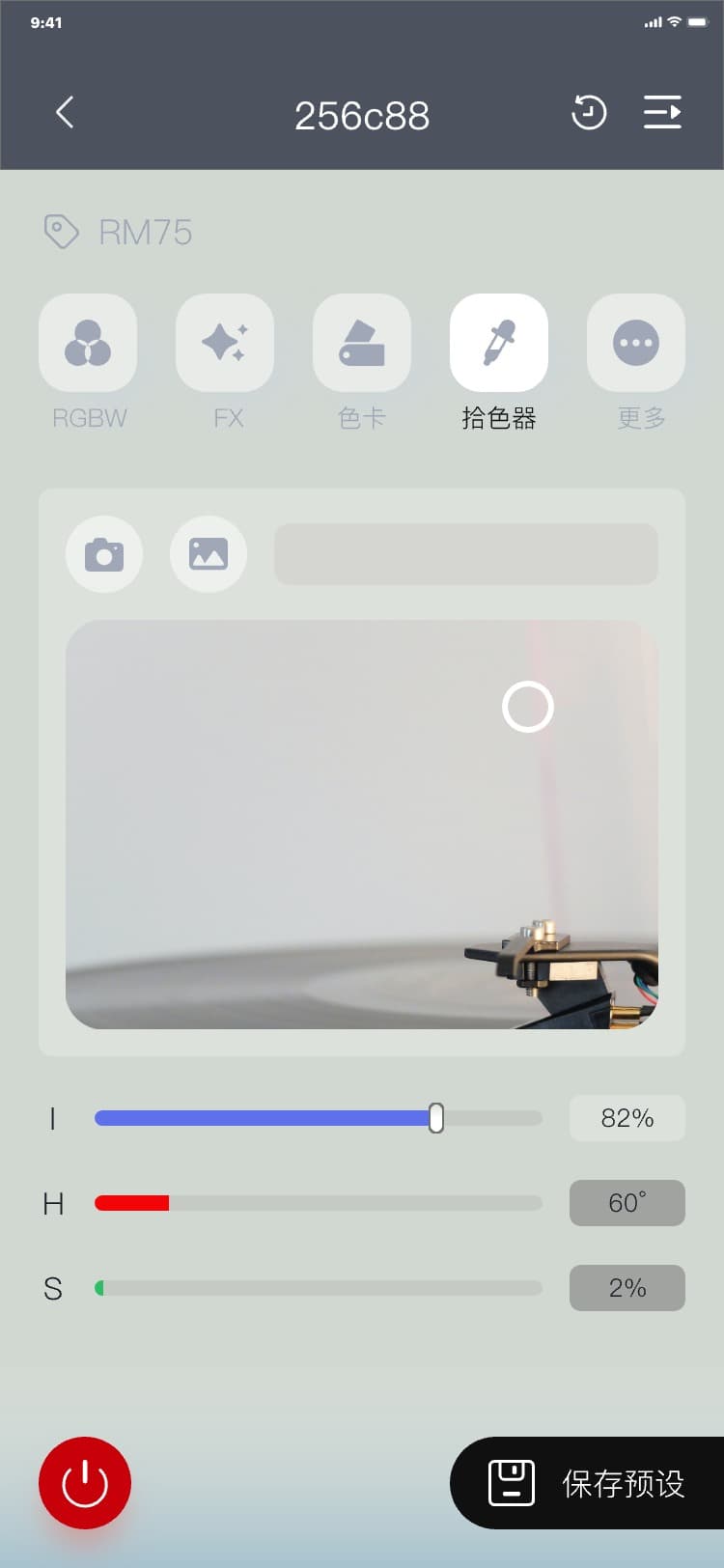
Task: Switch to the FX mode
Action: tap(225, 343)
